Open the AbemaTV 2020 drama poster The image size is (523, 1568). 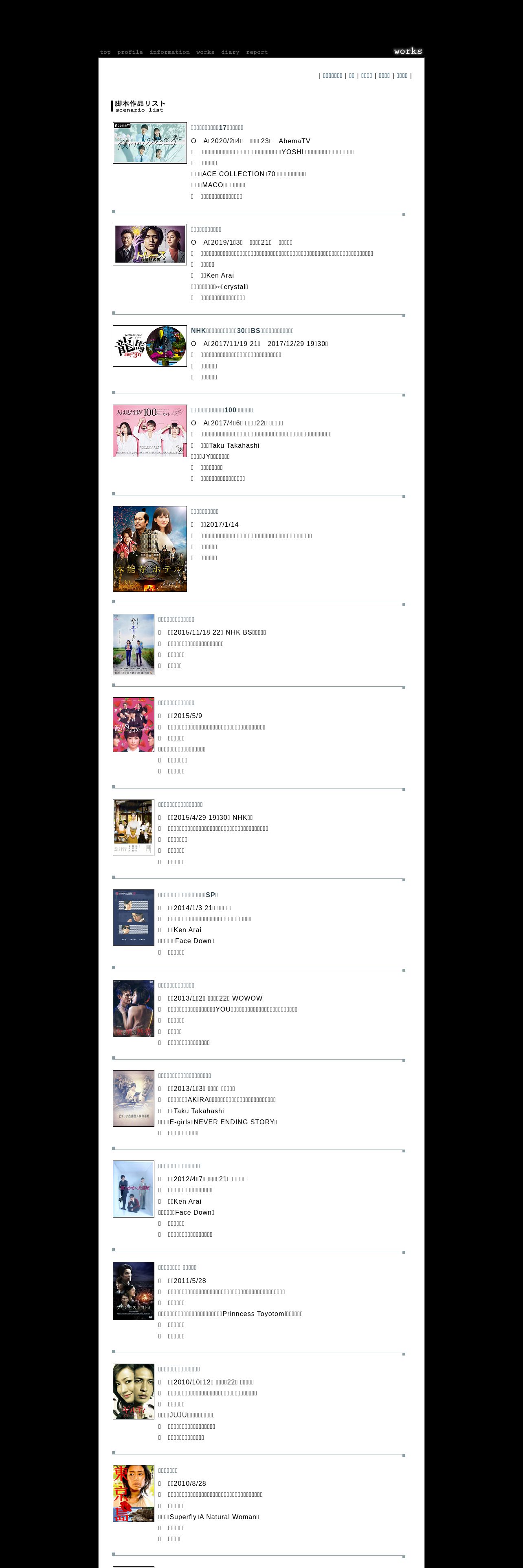tap(150, 143)
